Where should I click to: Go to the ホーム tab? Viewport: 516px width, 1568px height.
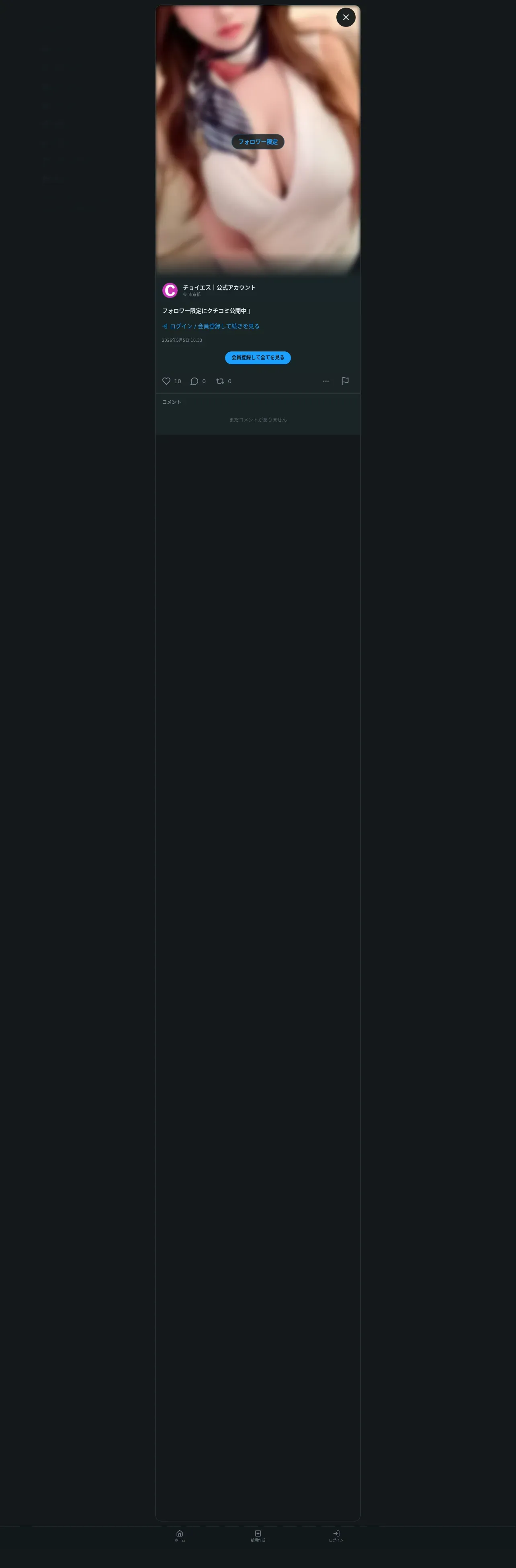point(180,1536)
